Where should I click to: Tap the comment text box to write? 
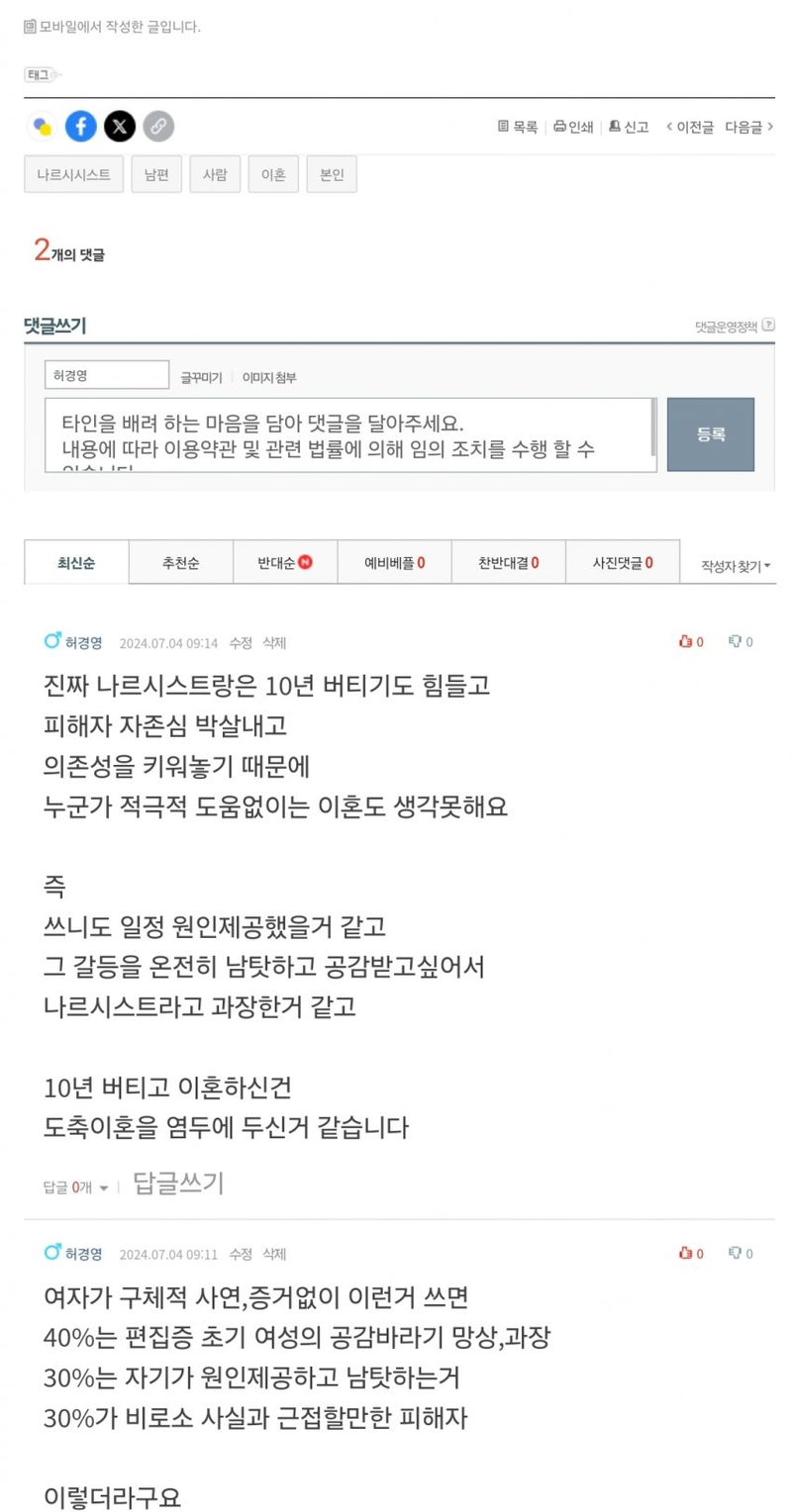tap(350, 435)
